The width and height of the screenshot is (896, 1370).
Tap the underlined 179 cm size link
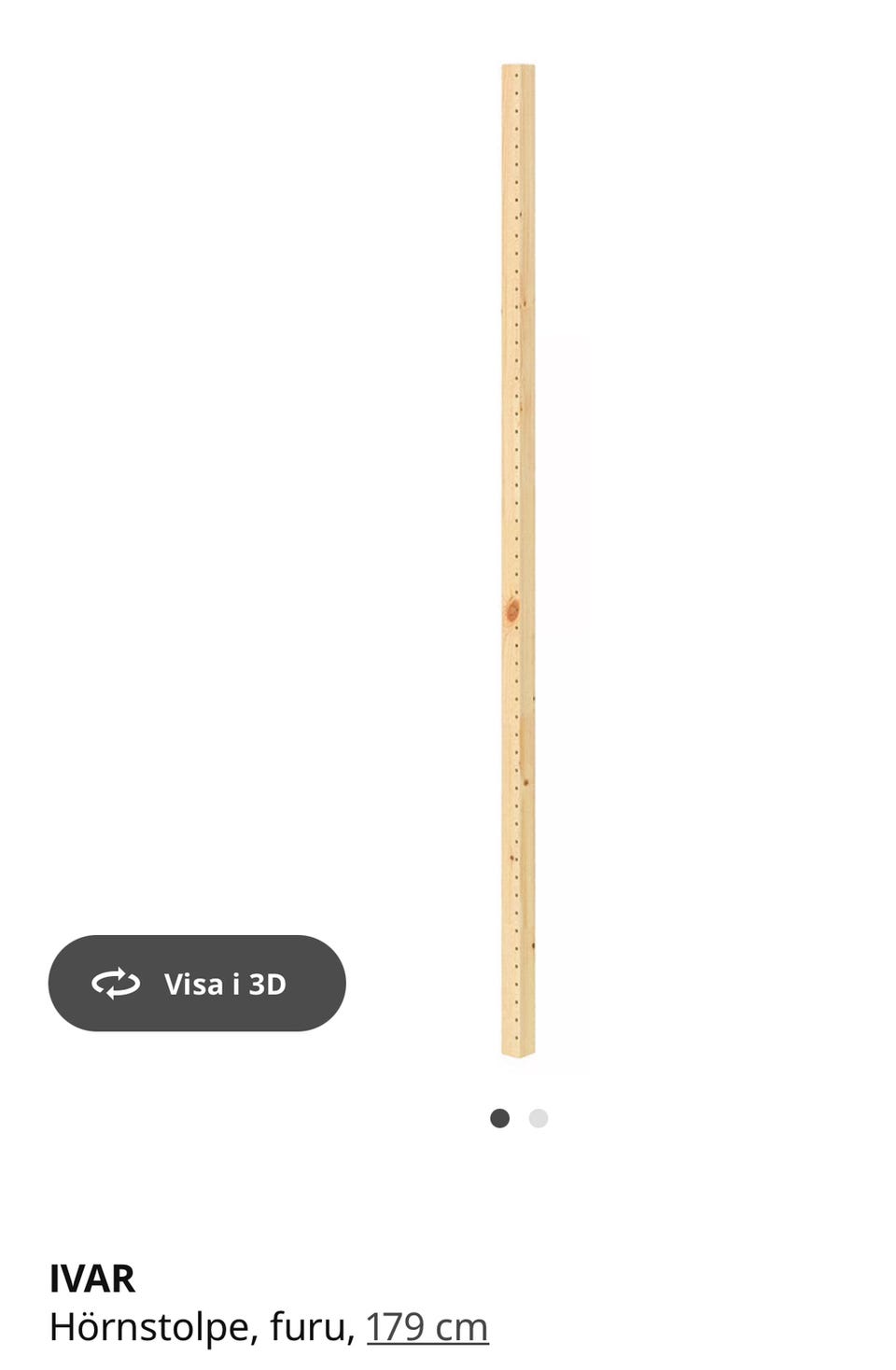click(427, 1326)
